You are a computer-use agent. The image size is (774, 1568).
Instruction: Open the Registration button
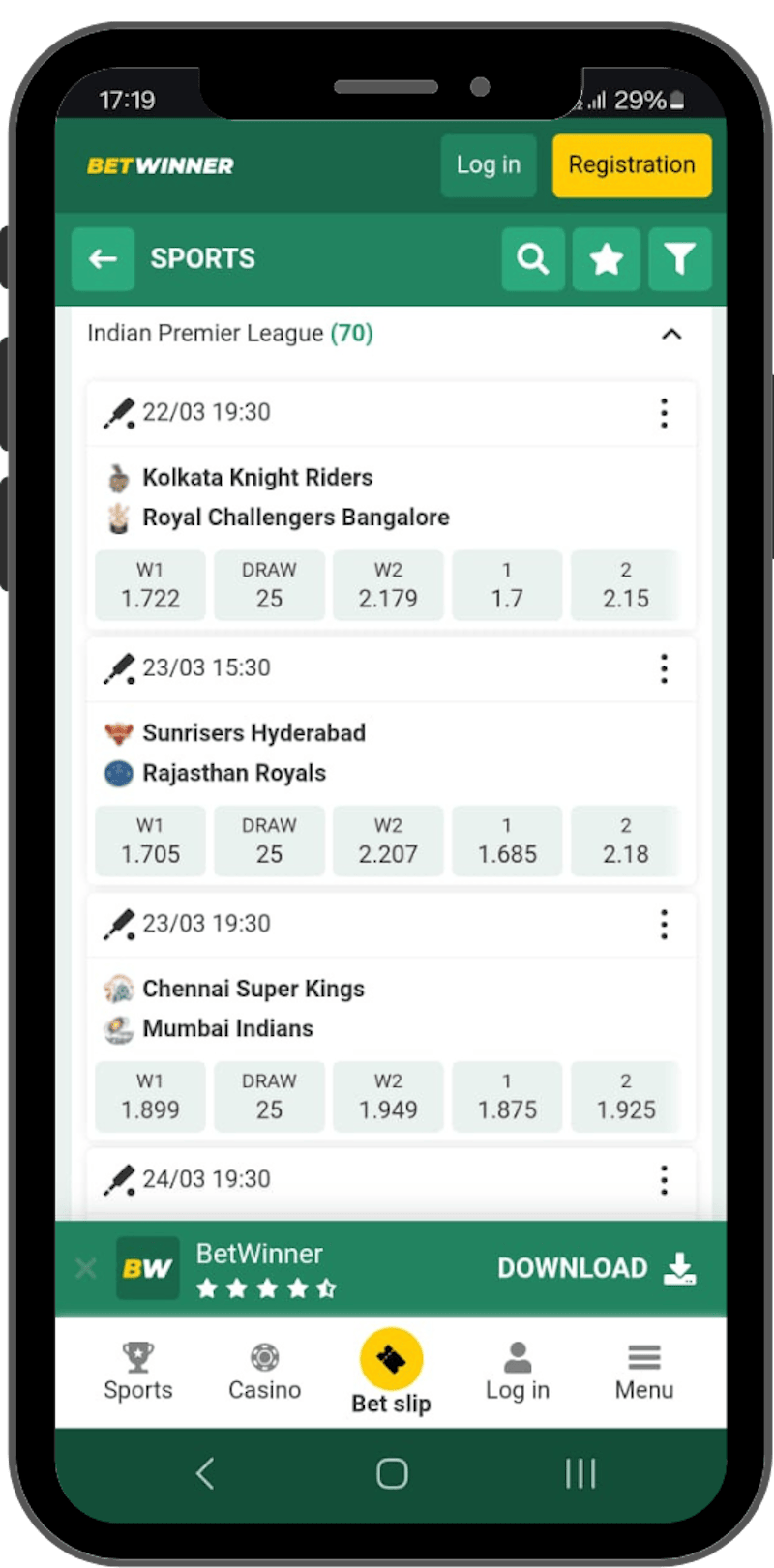pos(632,165)
